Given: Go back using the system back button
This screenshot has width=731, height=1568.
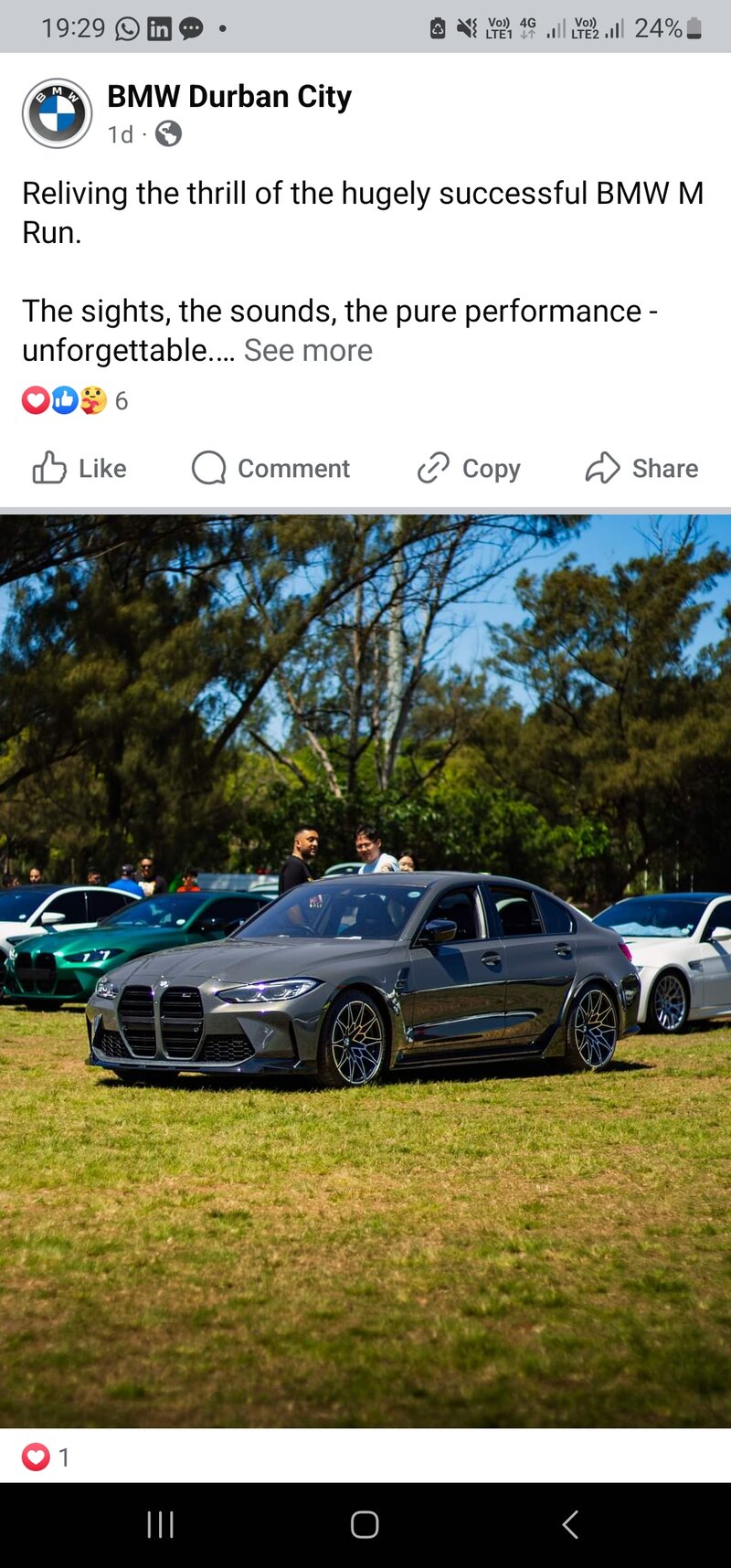Looking at the screenshot, I should coord(570,1524).
